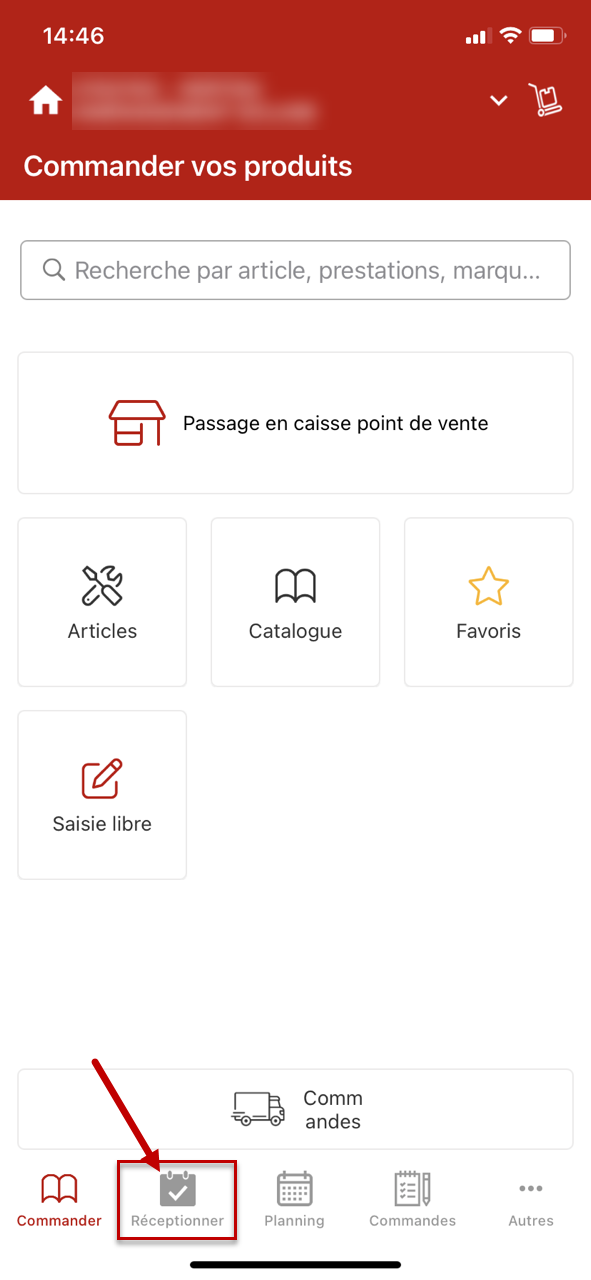This screenshot has width=591, height=1280.
Task: Tap the product search field
Action: pyautogui.click(x=295, y=270)
